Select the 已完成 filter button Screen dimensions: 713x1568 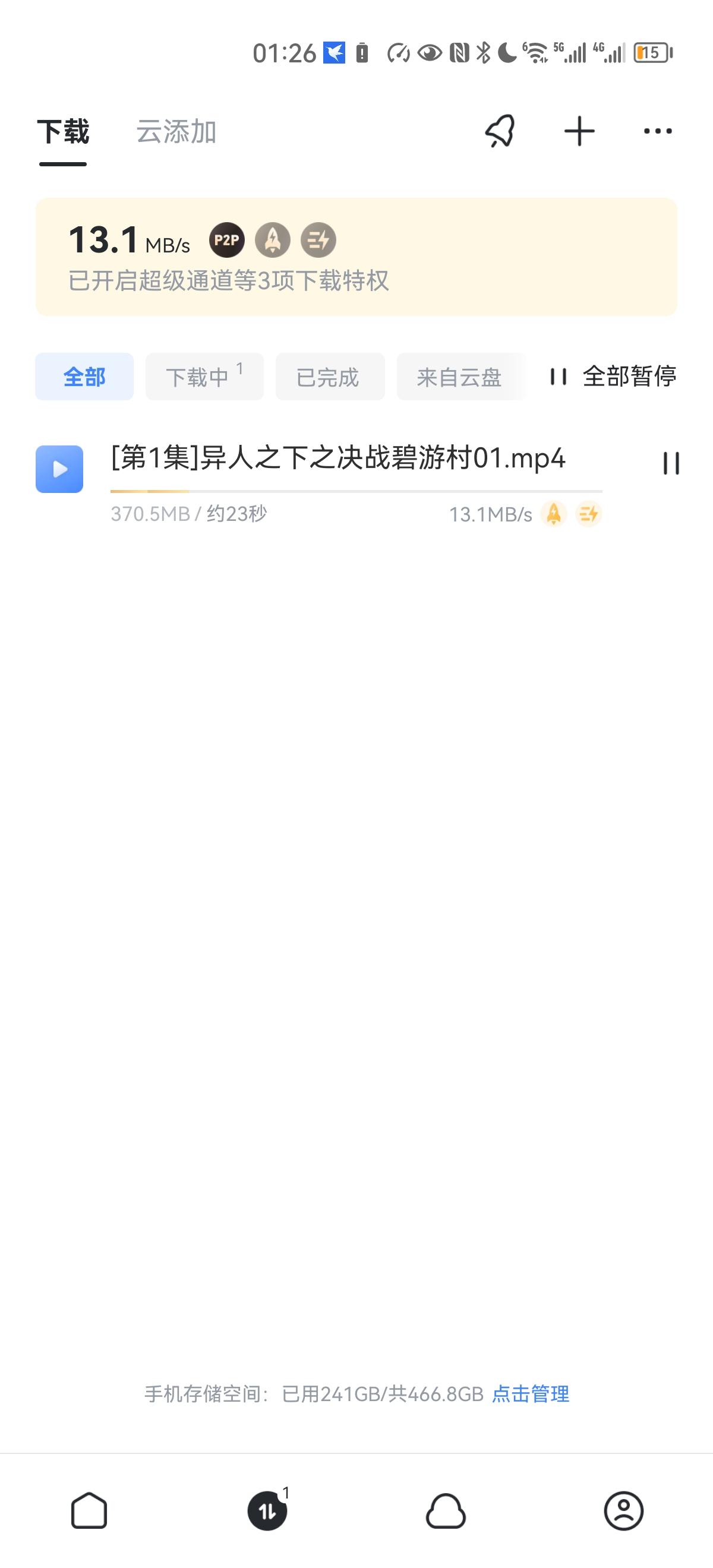(x=330, y=376)
